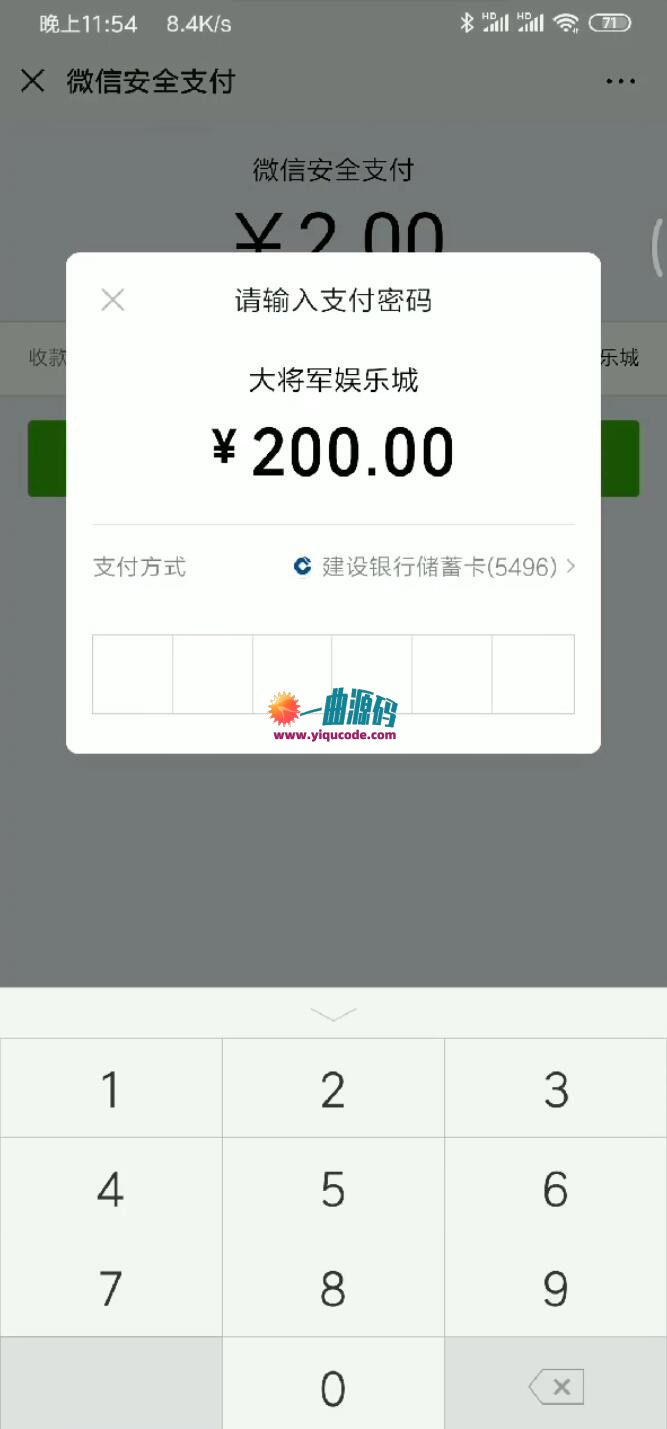Enter digit 6 on the keypad
This screenshot has width=667, height=1429.
pyautogui.click(x=556, y=1188)
